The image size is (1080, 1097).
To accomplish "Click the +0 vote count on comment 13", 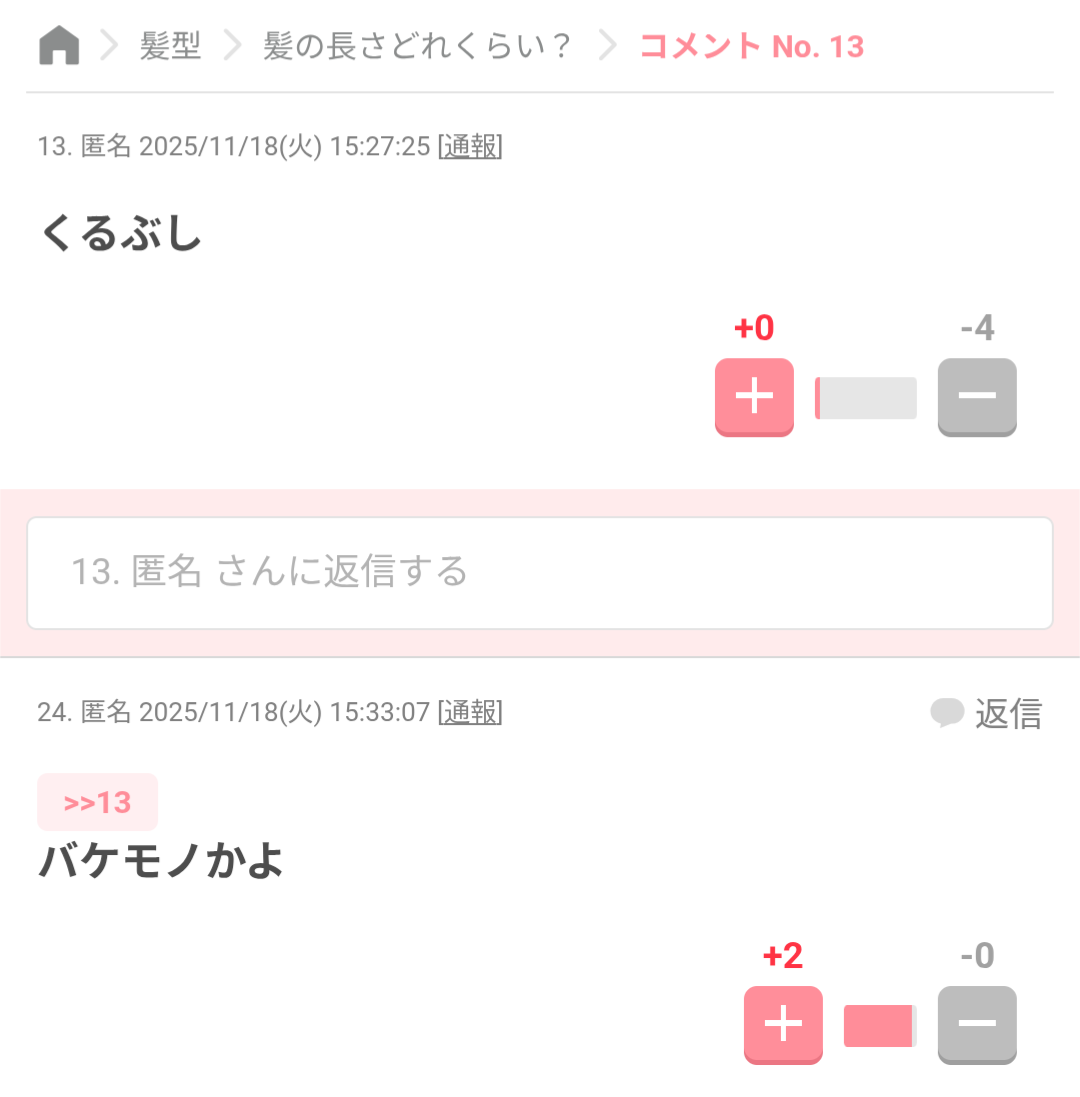I will [753, 328].
